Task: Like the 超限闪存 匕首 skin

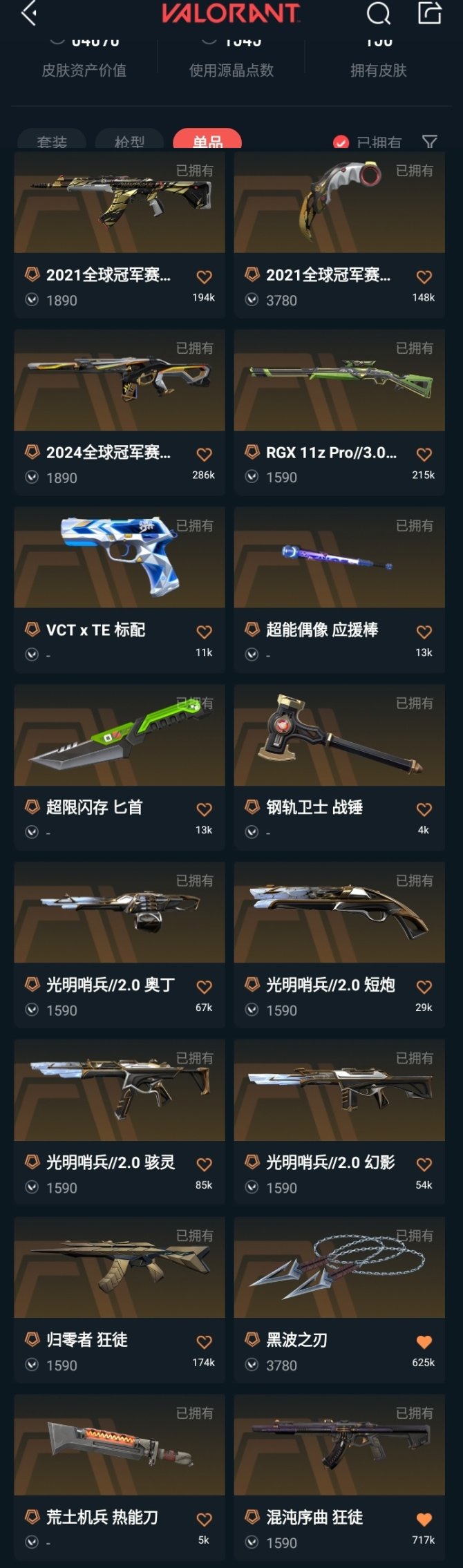Action: point(204,809)
